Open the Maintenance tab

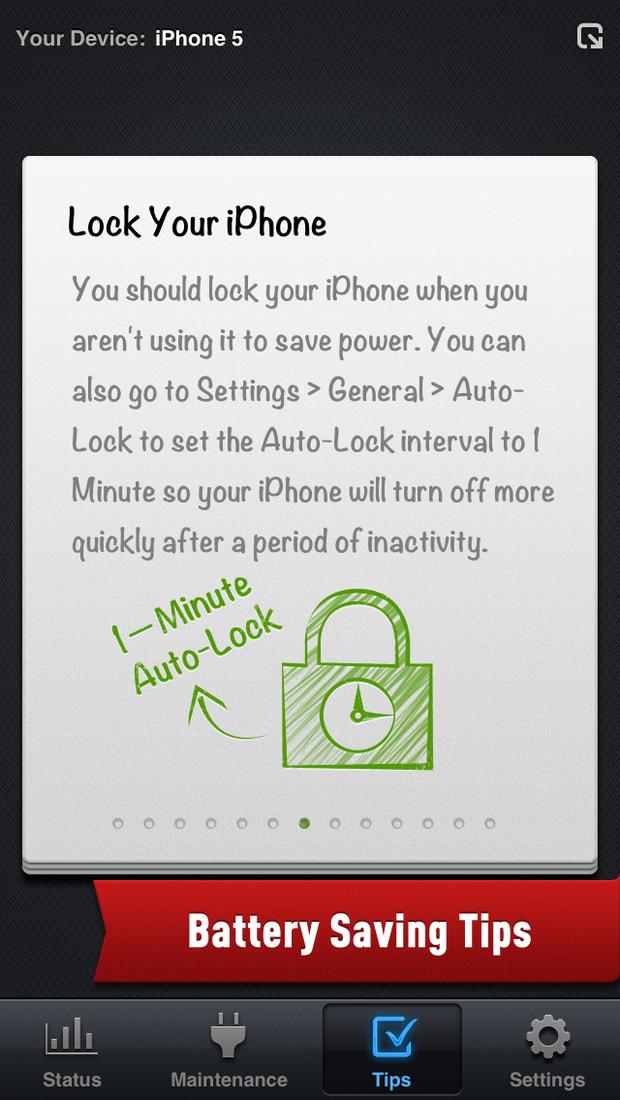click(229, 1050)
